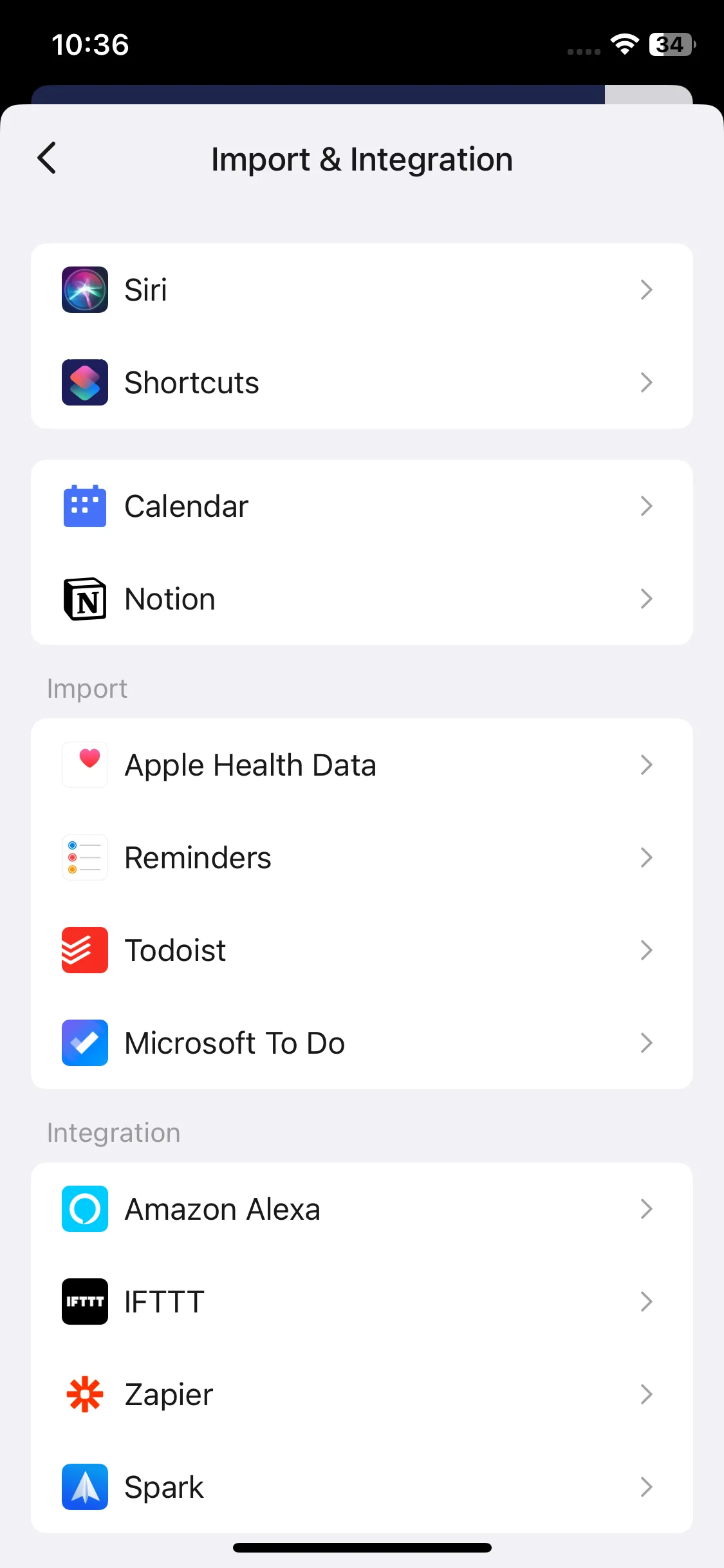
Task: View Zapier integration
Action: tap(362, 1394)
